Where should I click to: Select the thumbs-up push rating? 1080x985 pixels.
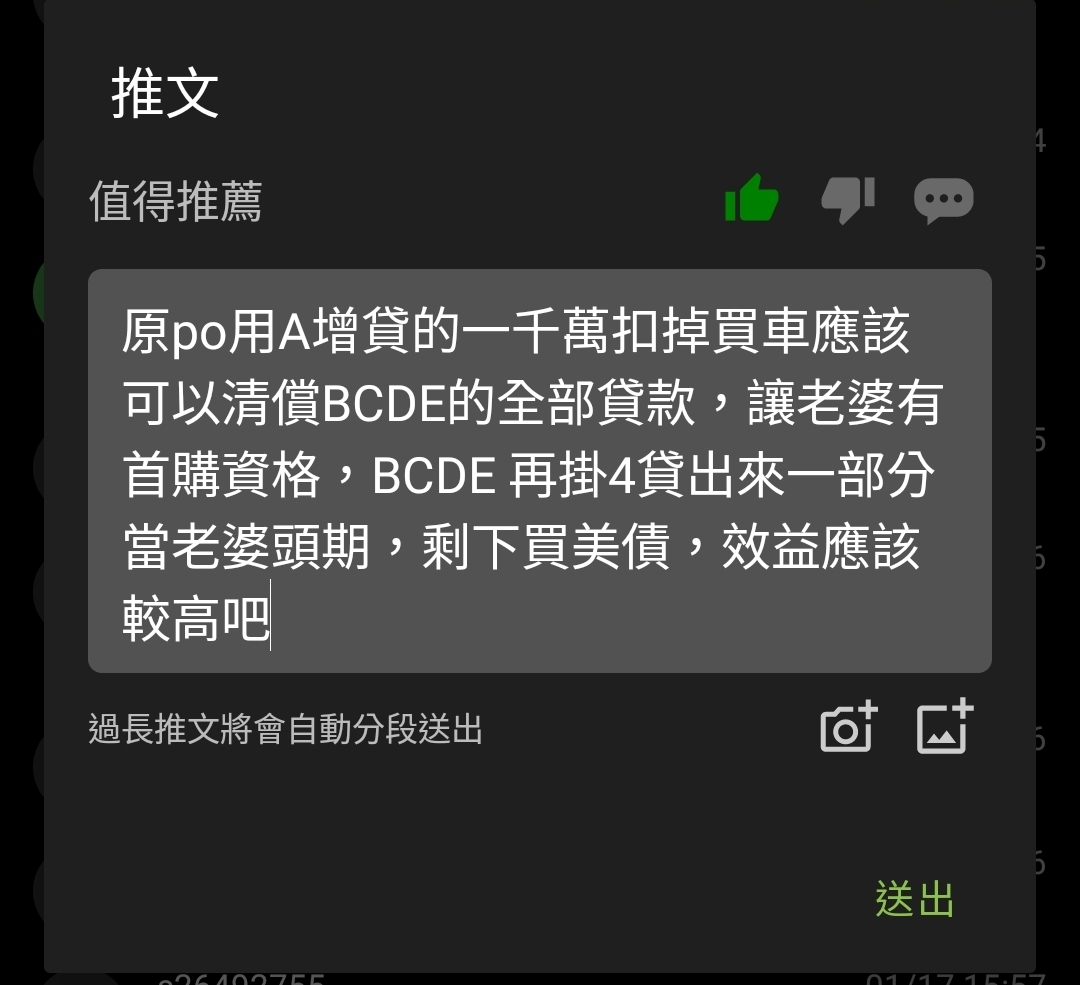(752, 199)
